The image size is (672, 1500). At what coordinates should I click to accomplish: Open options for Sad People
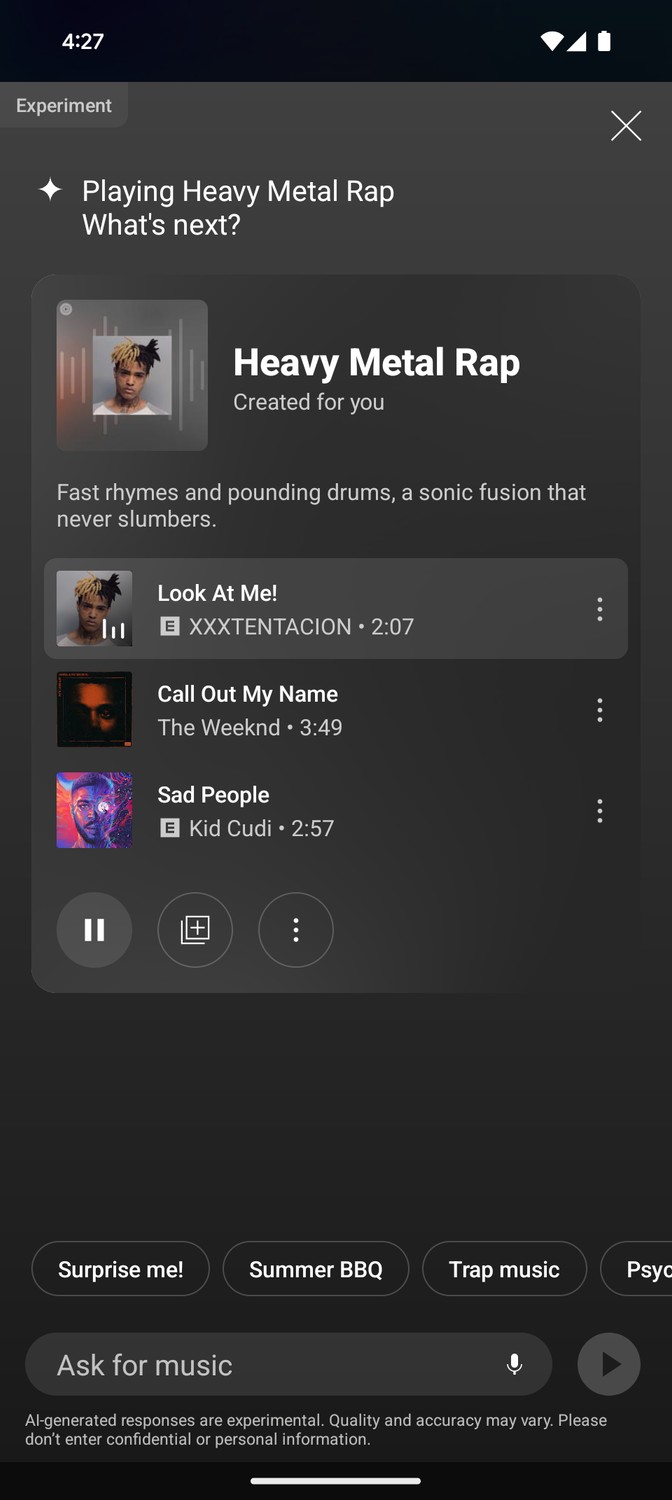coord(600,811)
